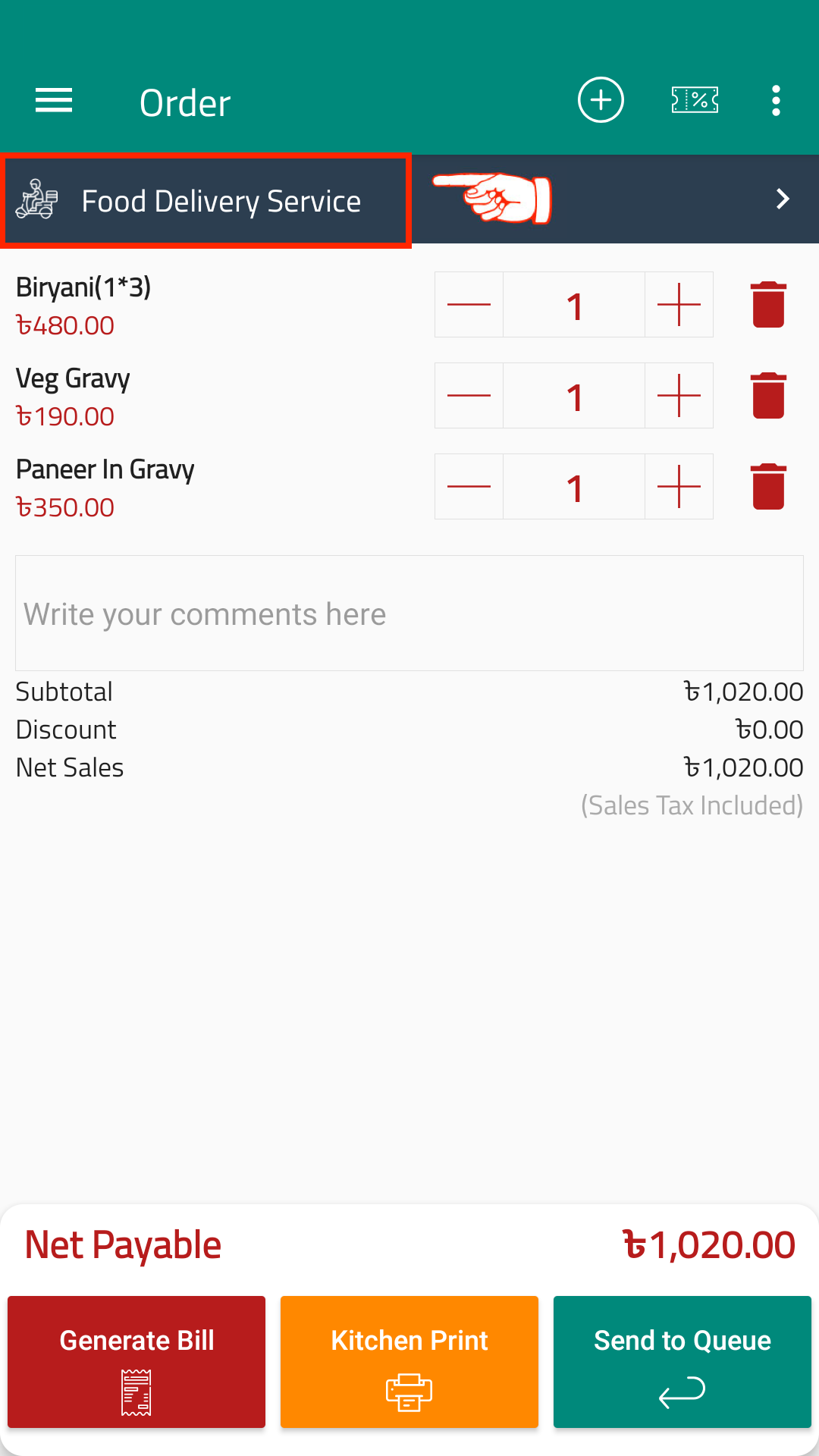Increase the Biryani(1*3) quantity

point(679,305)
